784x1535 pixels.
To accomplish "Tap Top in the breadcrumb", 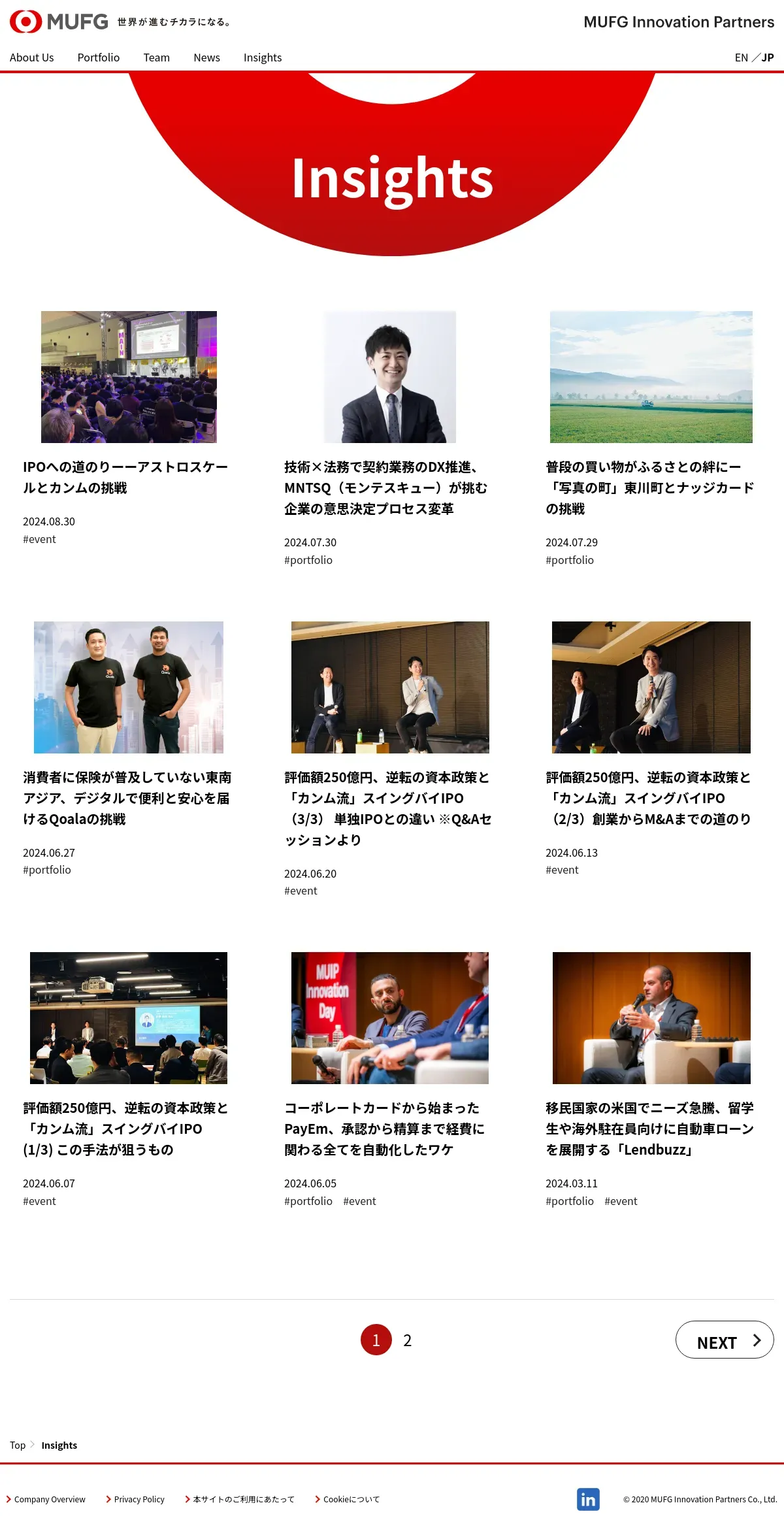I will (18, 1445).
